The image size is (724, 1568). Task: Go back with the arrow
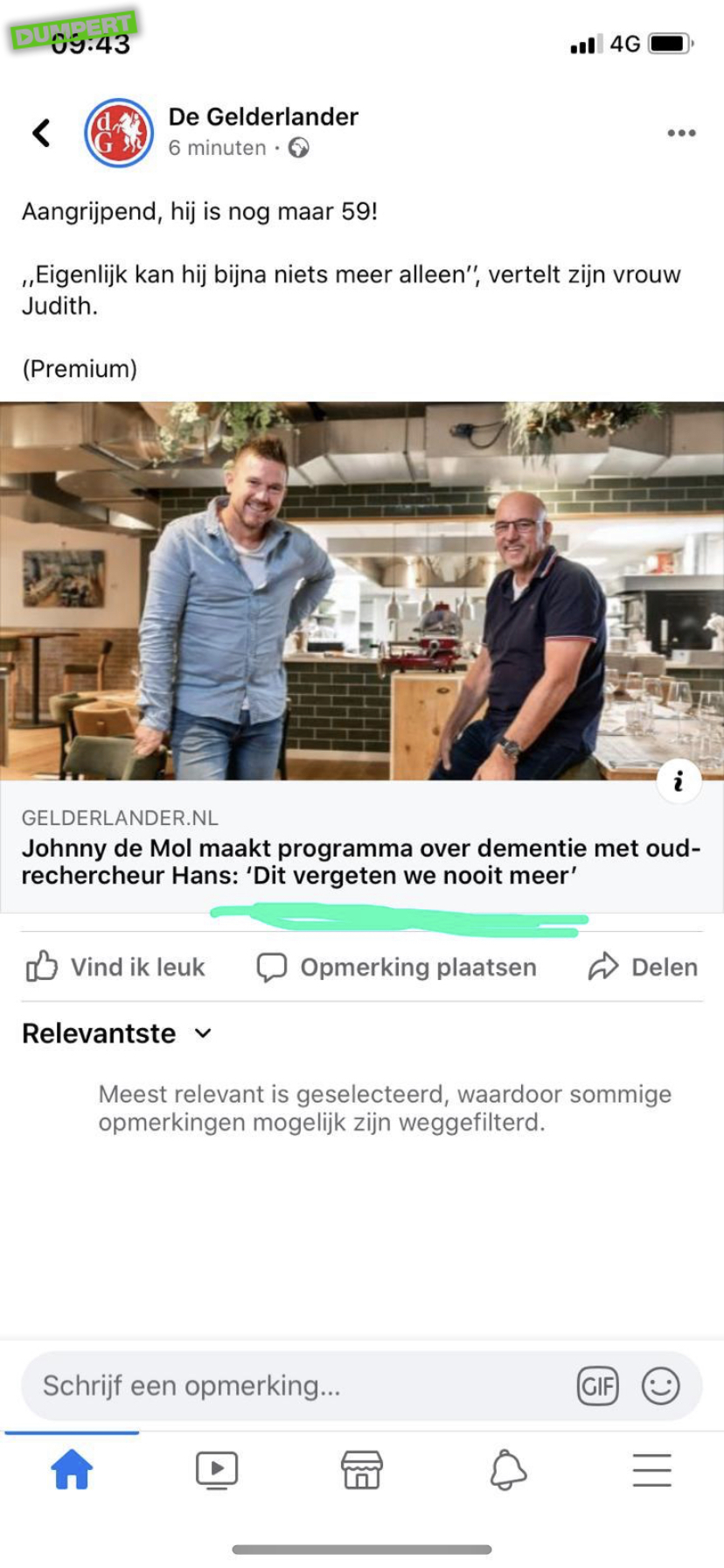41,133
